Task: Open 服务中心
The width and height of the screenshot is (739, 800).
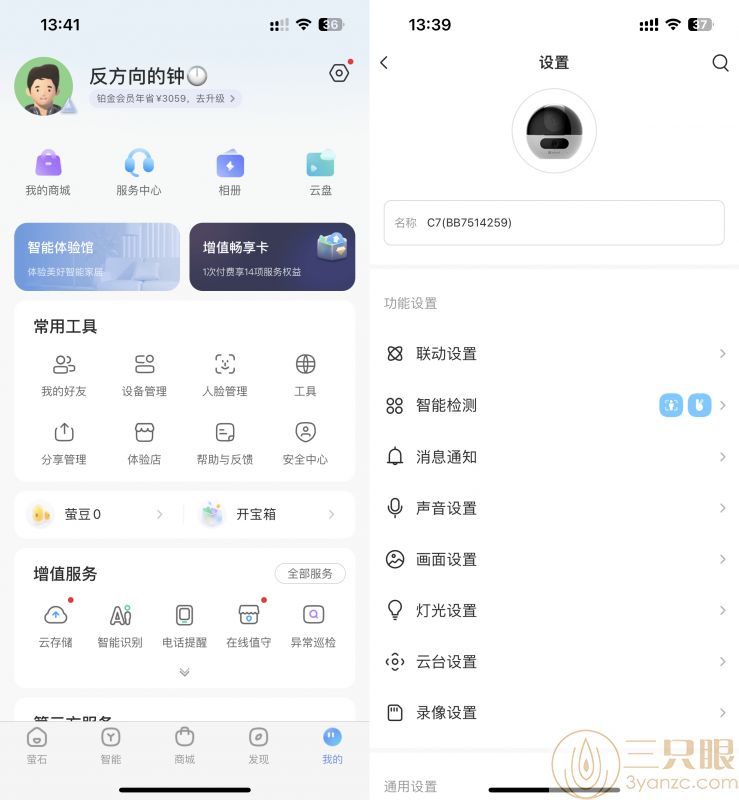Action: pos(139,173)
